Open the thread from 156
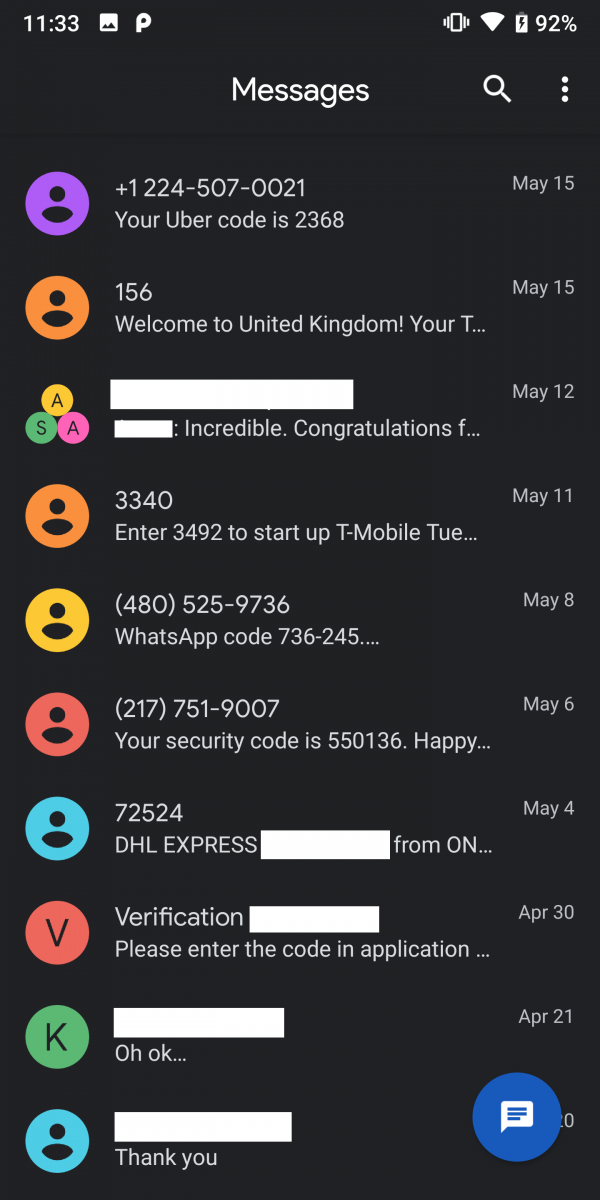 click(x=300, y=308)
